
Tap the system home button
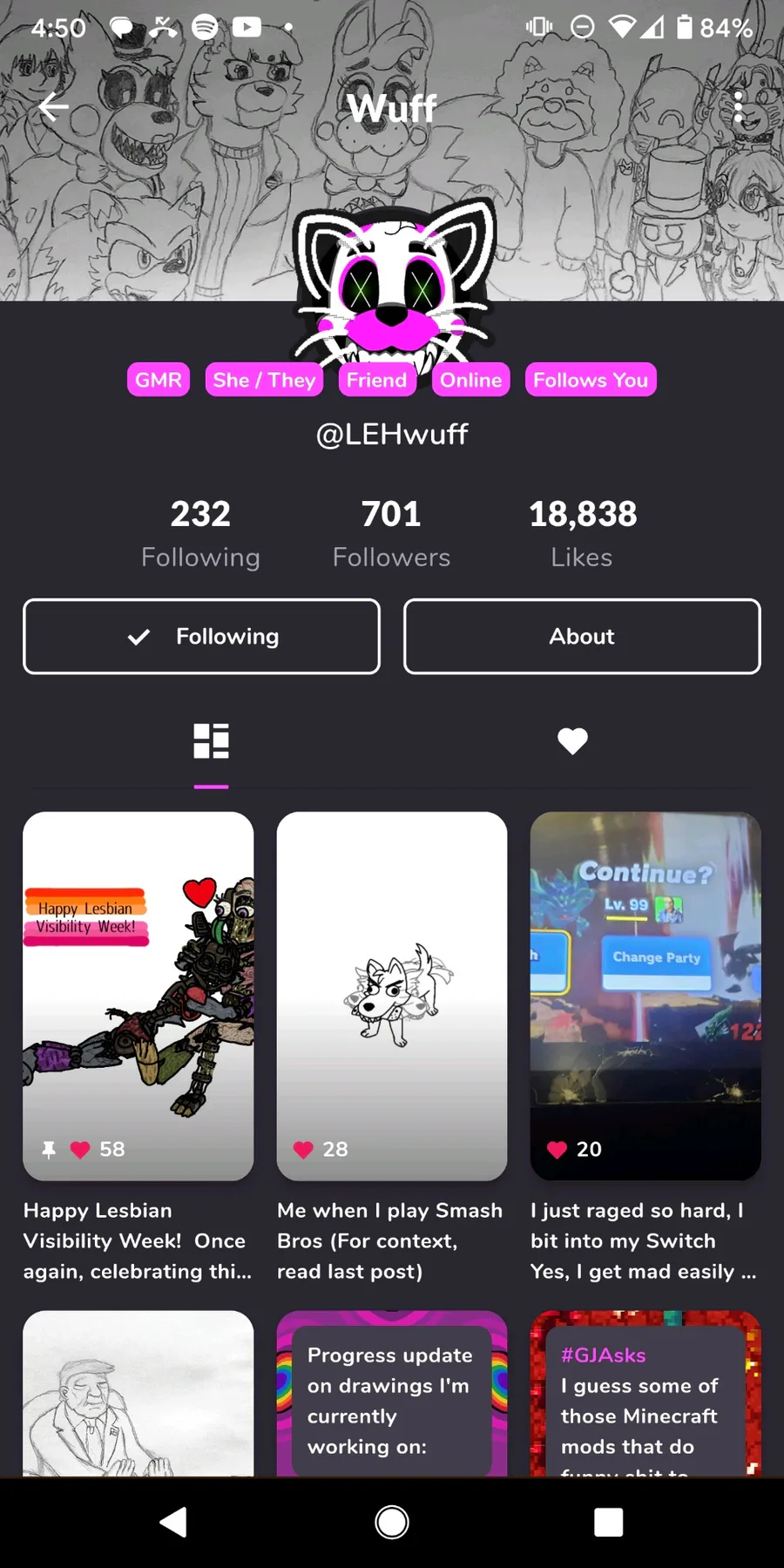click(392, 1522)
